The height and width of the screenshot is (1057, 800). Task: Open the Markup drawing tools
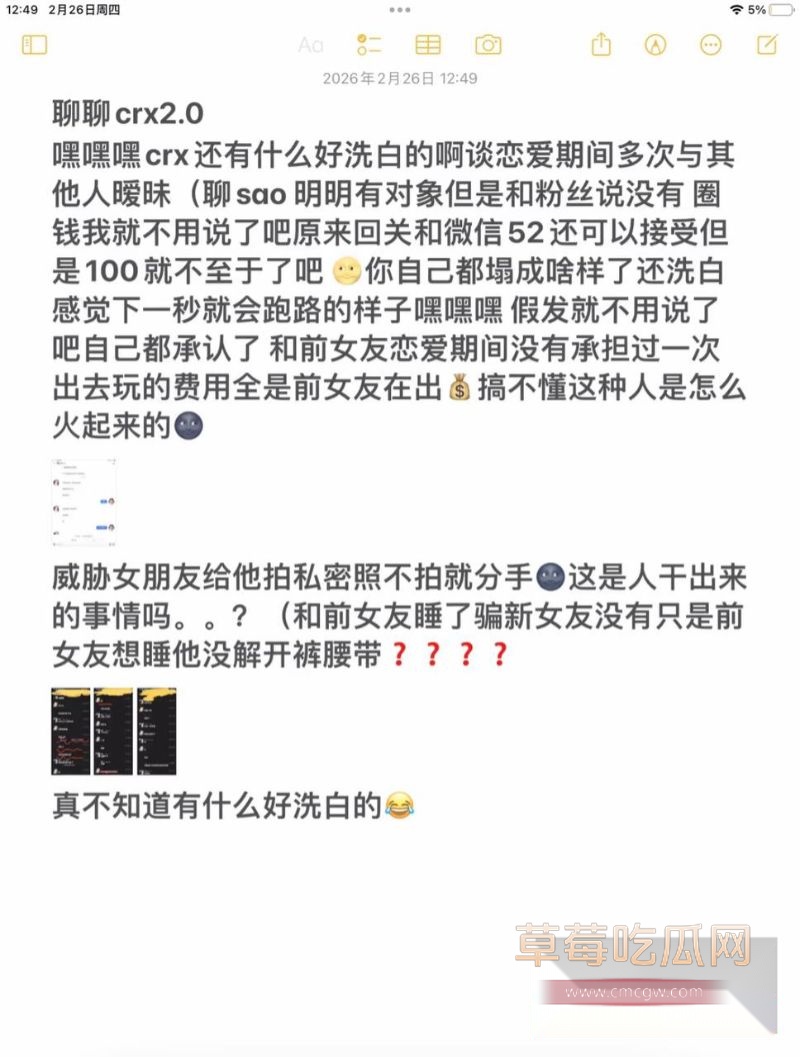[655, 45]
